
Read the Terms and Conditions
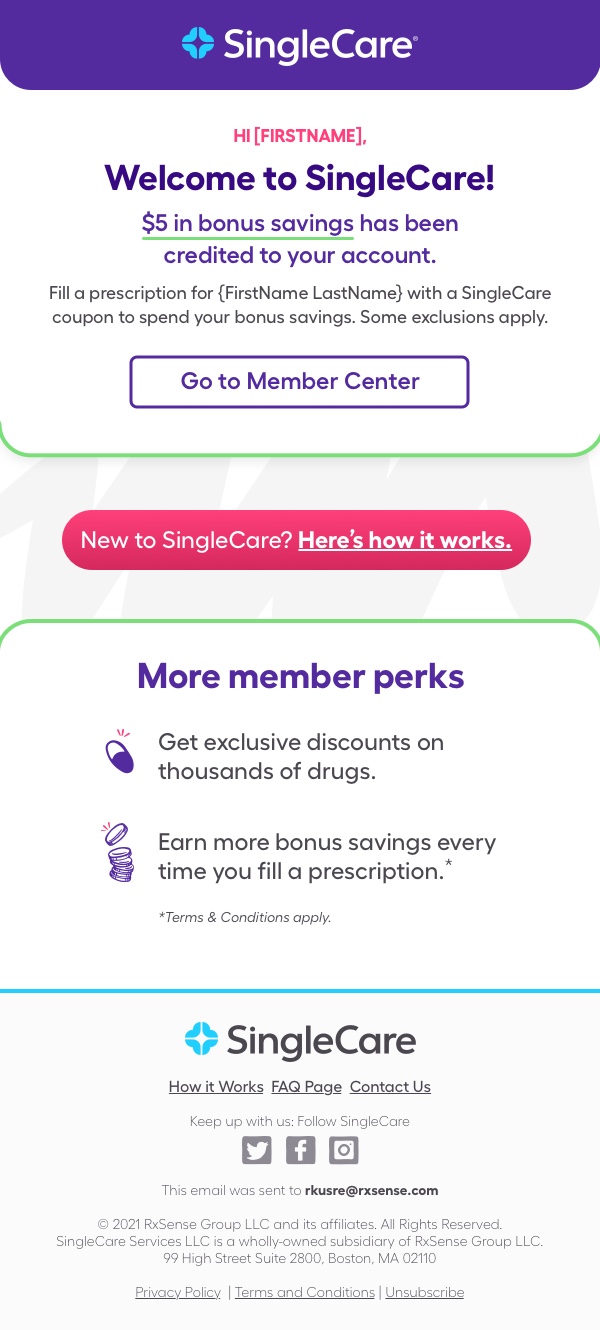[x=305, y=1292]
